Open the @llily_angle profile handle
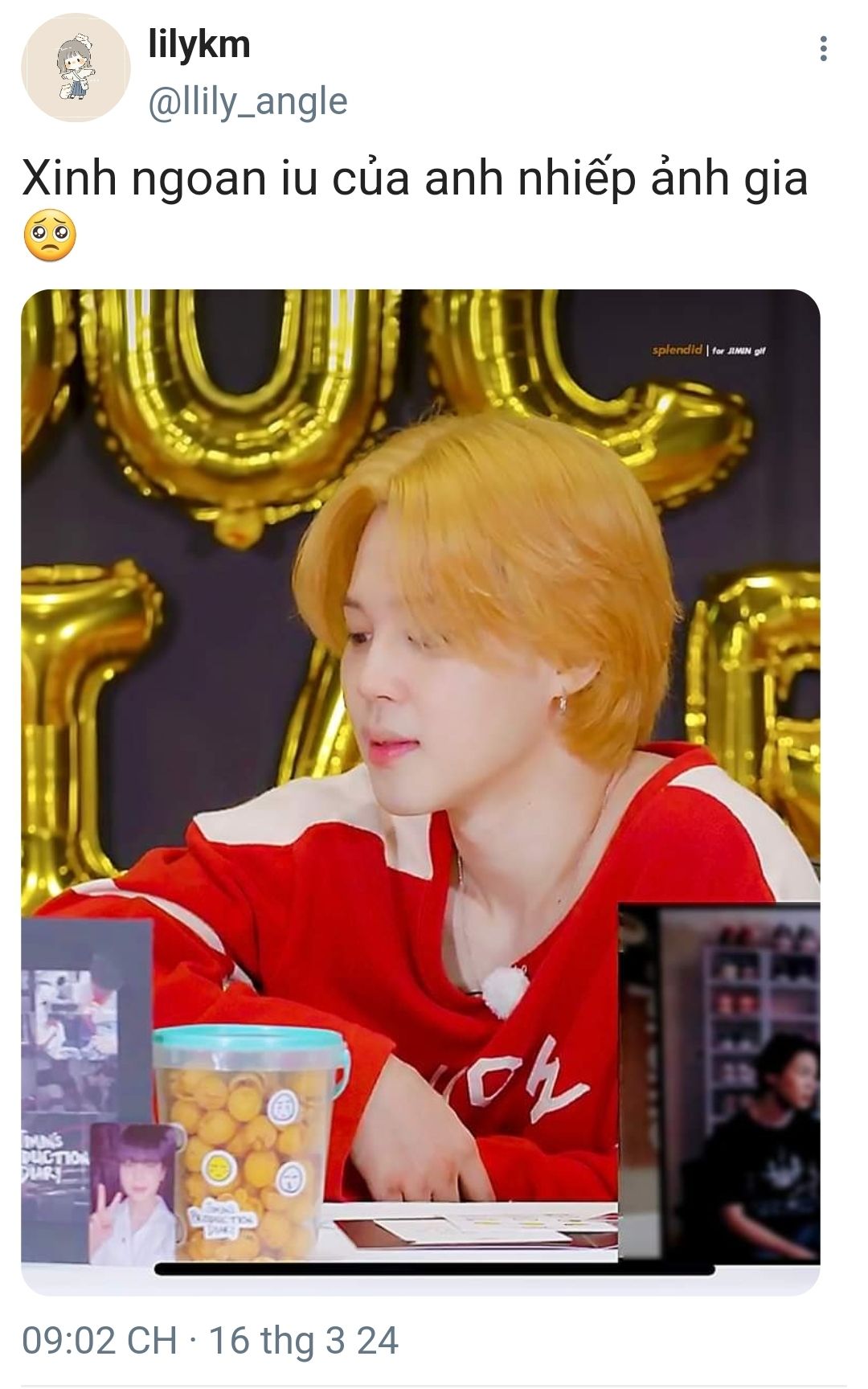Screen dimensions: 868x1389 [248, 102]
